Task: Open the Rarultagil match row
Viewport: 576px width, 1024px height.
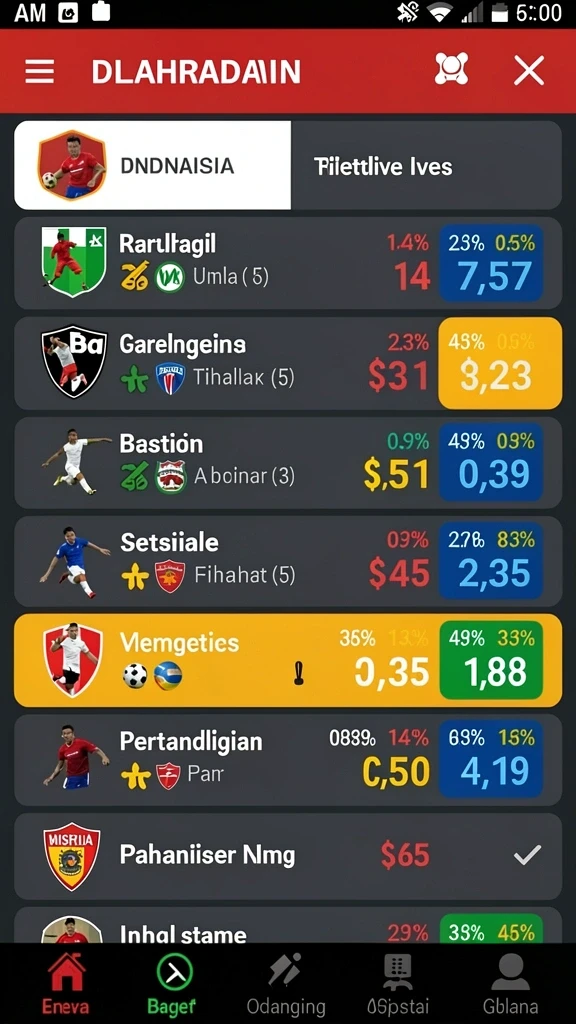Action: pos(288,263)
